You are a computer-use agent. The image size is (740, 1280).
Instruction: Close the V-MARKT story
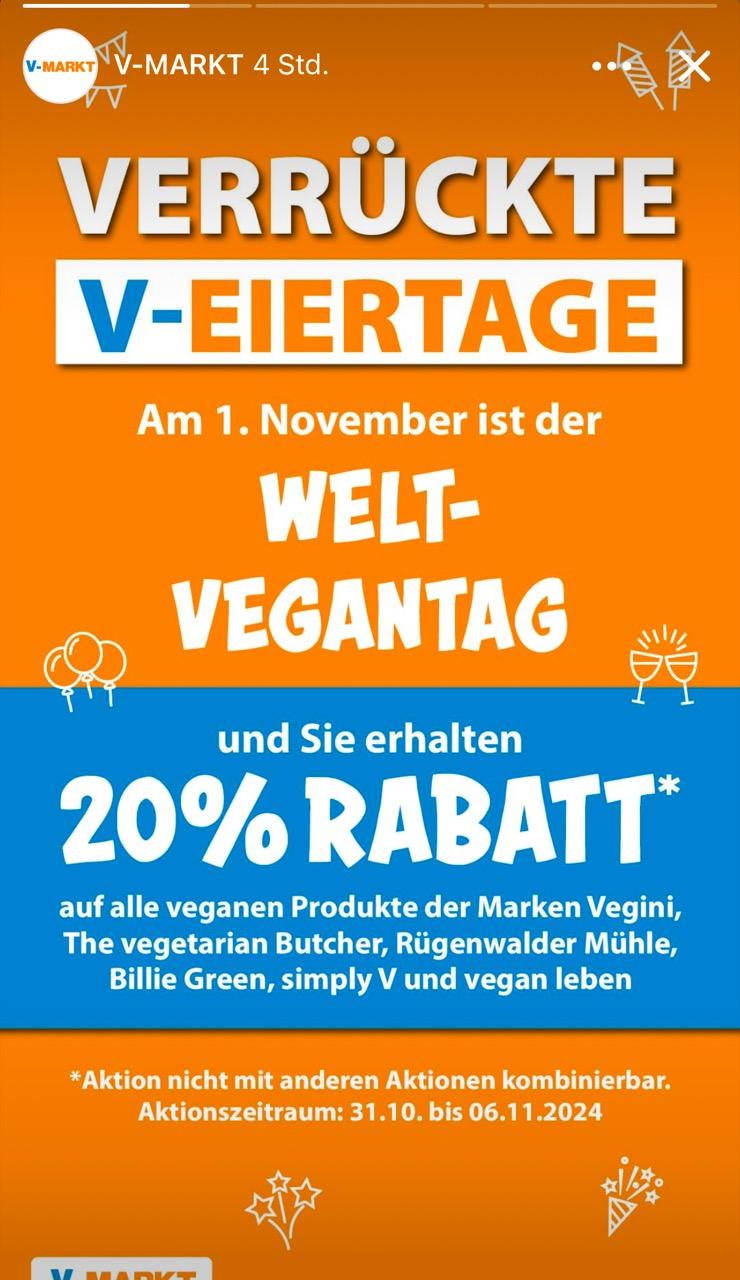(x=694, y=66)
